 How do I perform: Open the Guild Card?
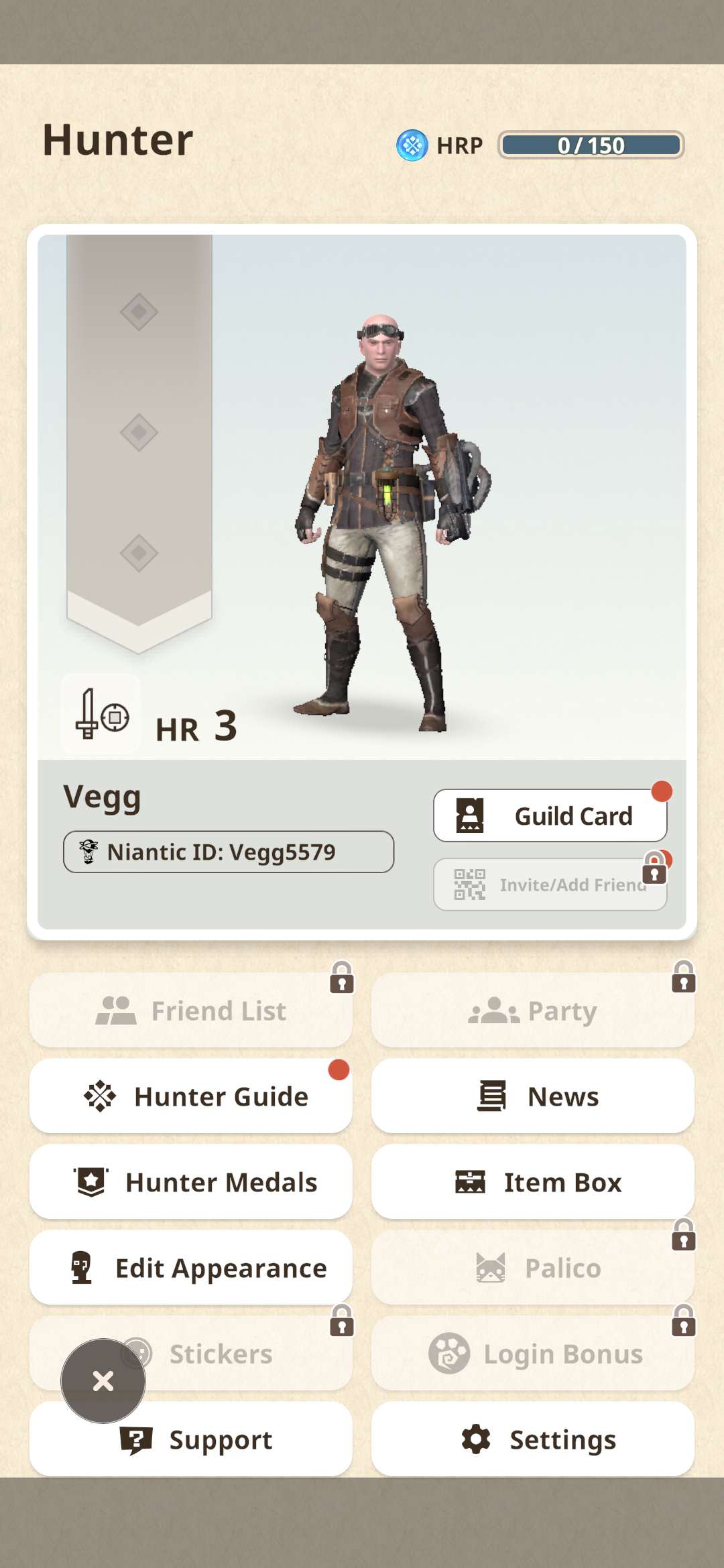point(550,815)
